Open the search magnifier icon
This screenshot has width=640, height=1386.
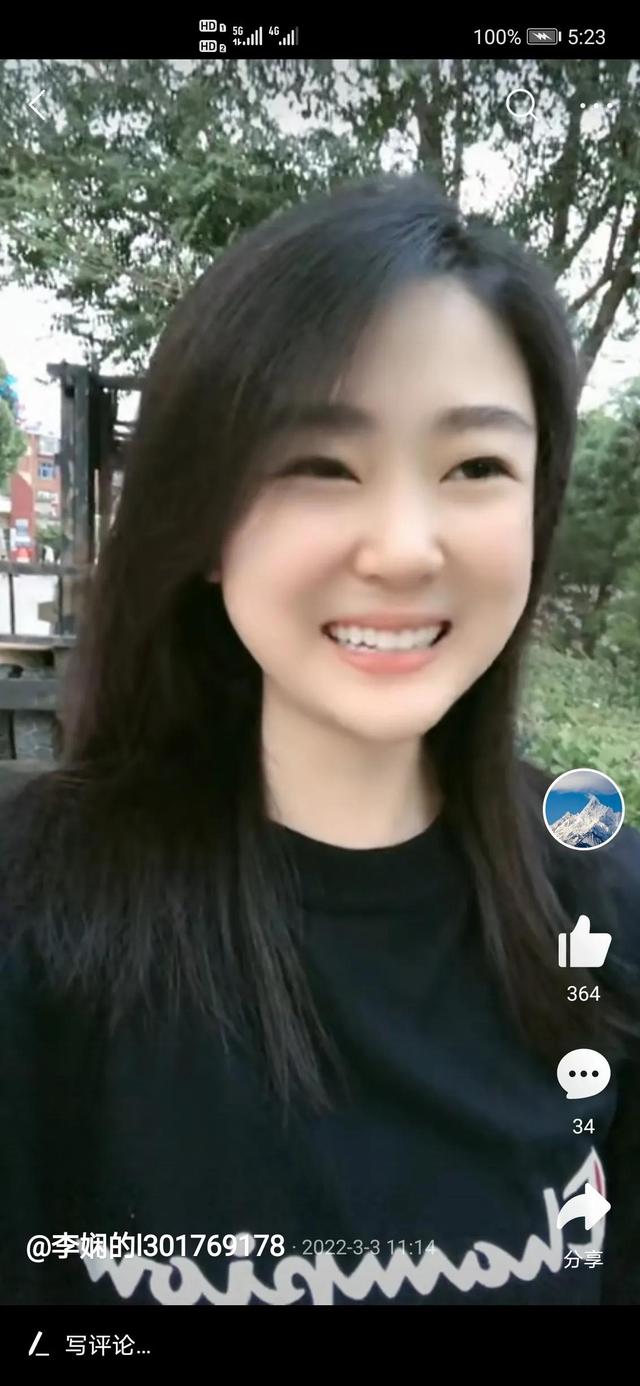pos(521,105)
